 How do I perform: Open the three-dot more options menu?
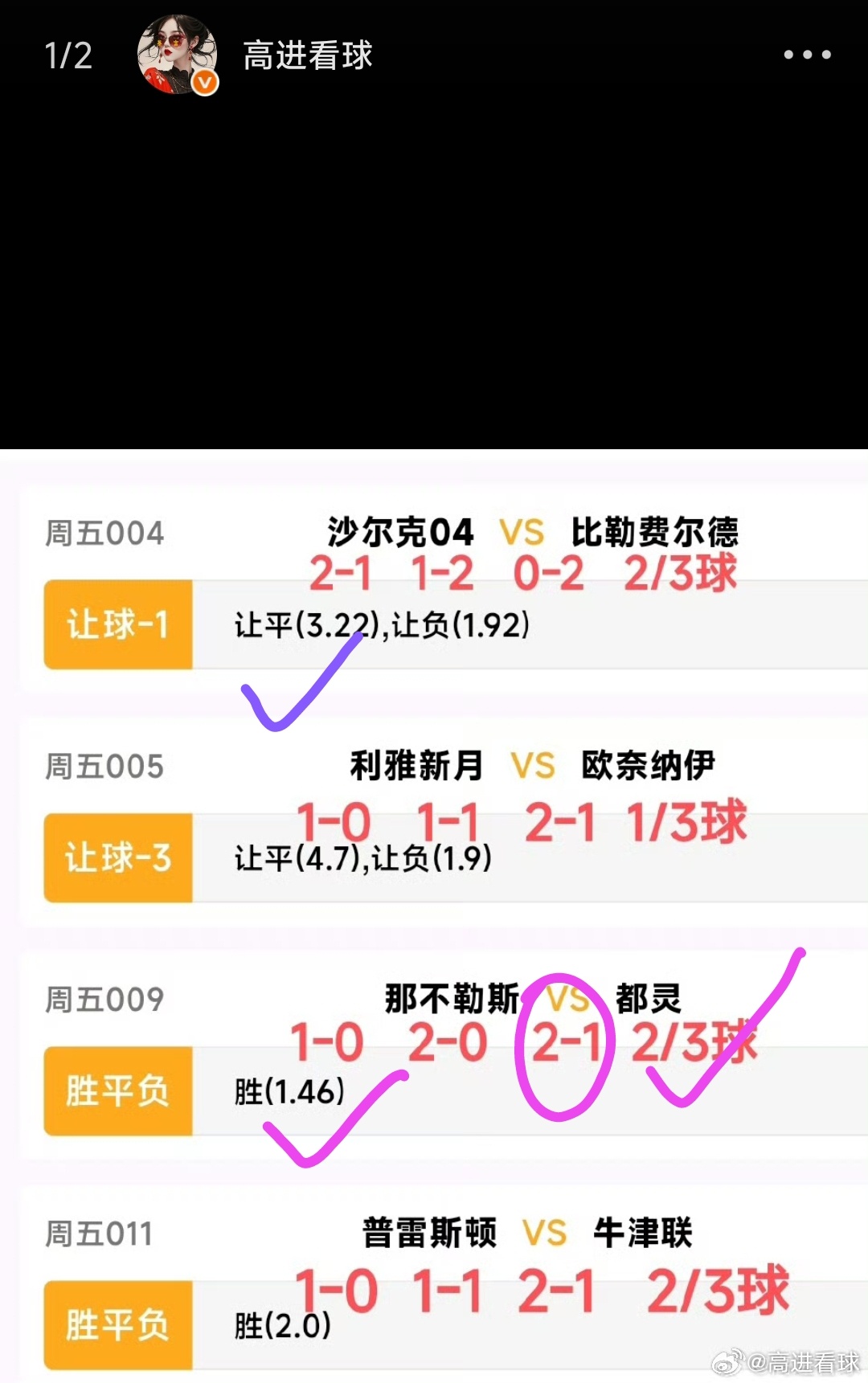tap(806, 53)
